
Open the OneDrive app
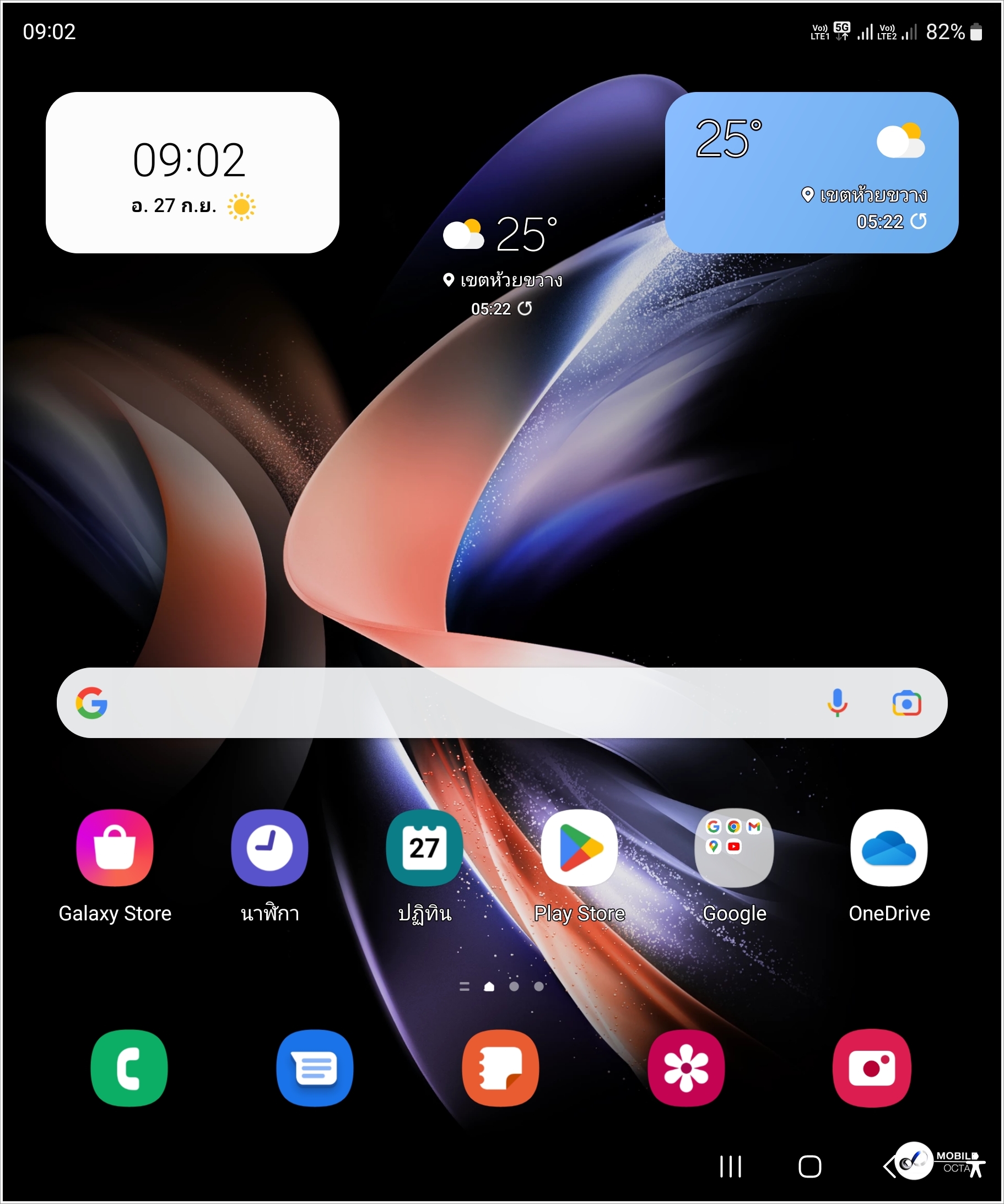[889, 848]
